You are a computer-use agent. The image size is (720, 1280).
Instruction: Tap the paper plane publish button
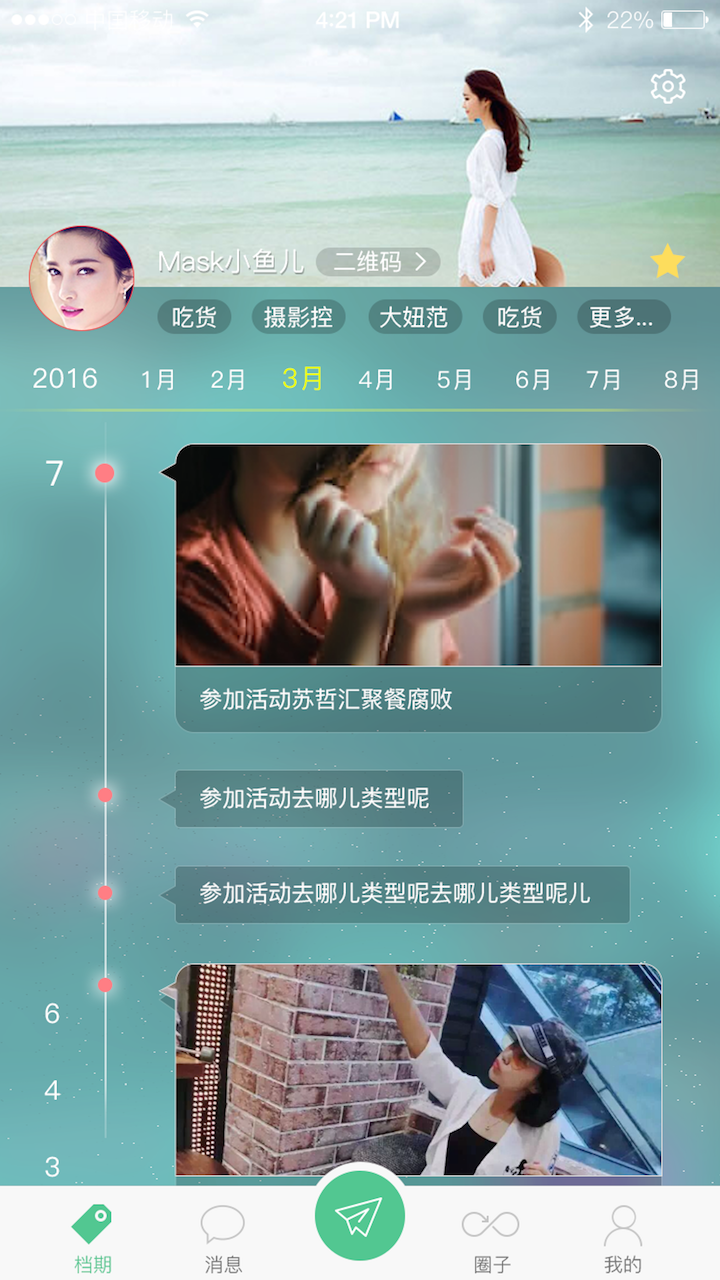[360, 1216]
